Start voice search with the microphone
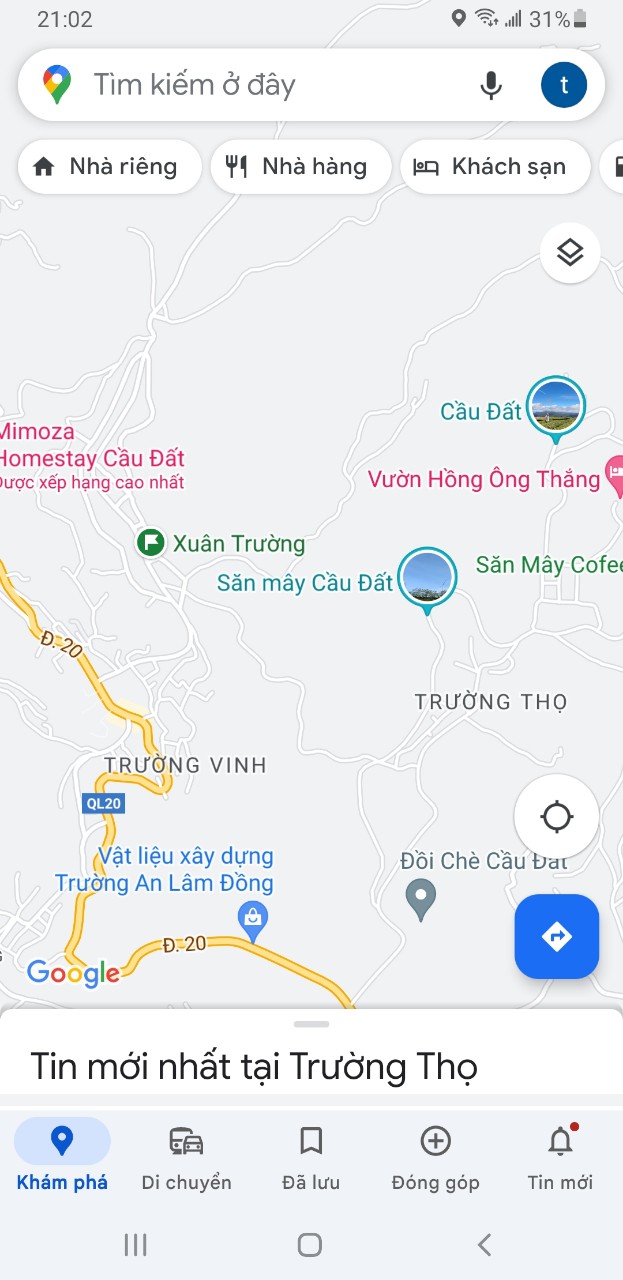This screenshot has width=623, height=1280. point(490,85)
